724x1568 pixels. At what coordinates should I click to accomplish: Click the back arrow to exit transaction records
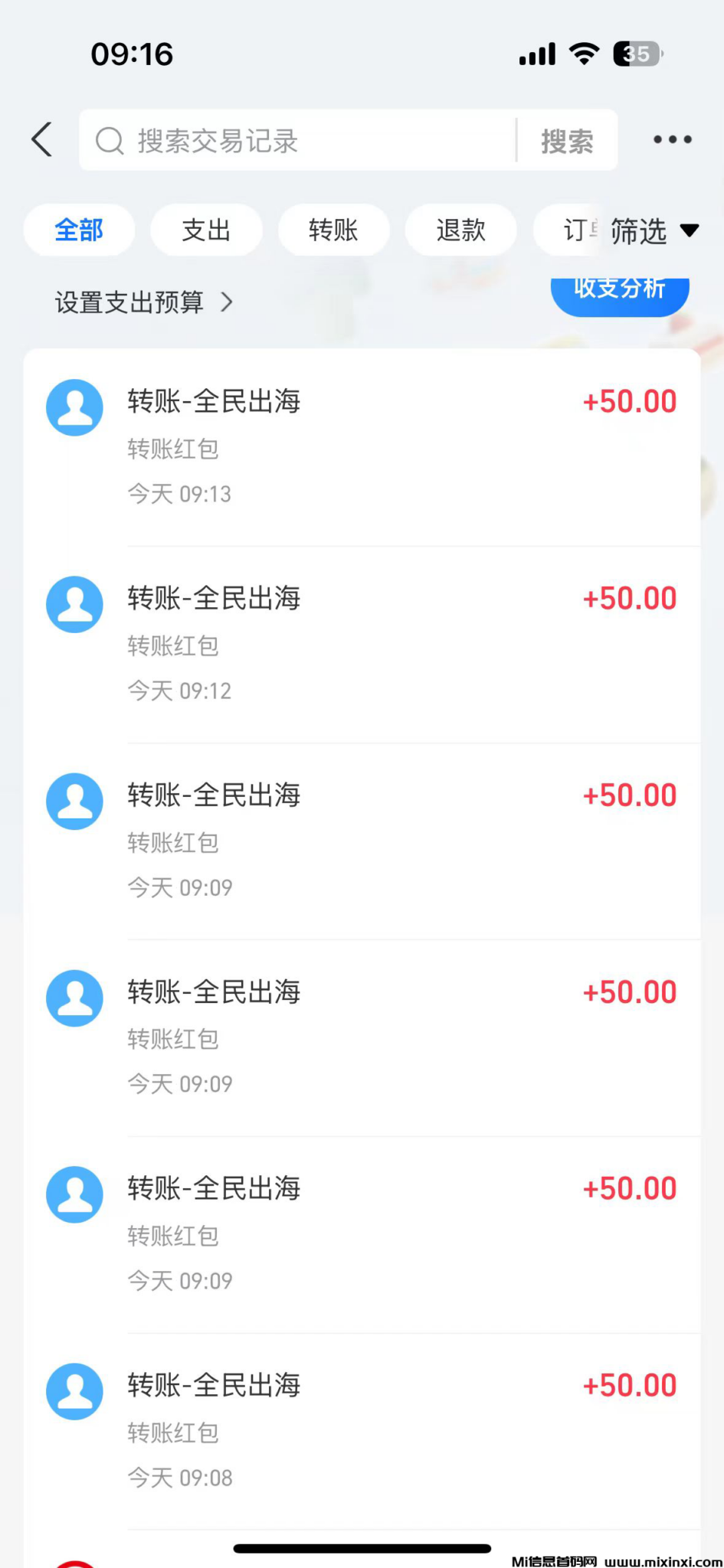[x=41, y=139]
